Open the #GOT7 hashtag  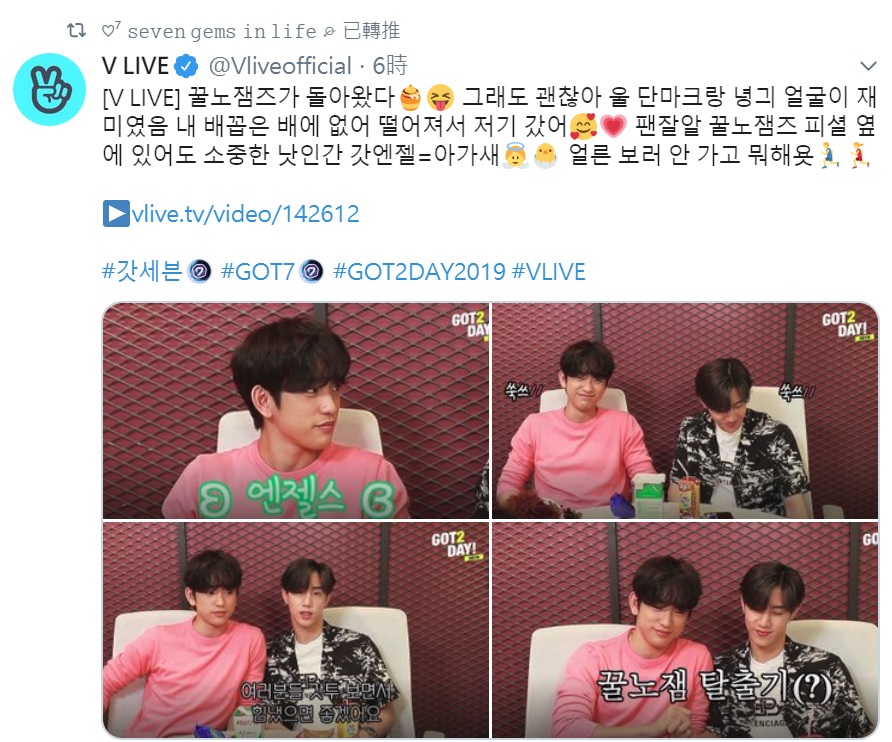pyautogui.click(x=257, y=272)
